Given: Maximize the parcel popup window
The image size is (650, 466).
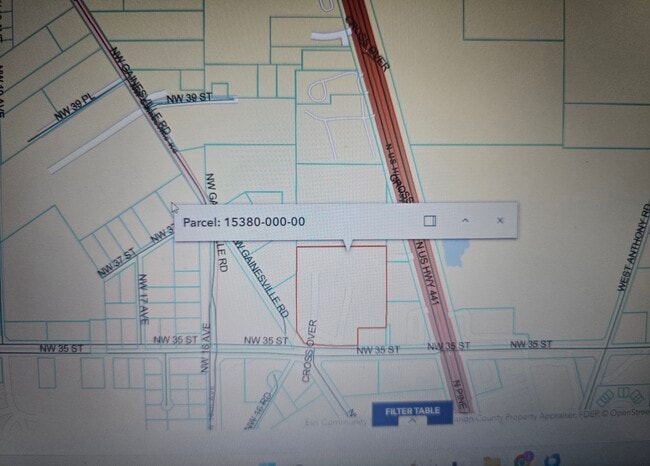Looking at the screenshot, I should pyautogui.click(x=427, y=220).
